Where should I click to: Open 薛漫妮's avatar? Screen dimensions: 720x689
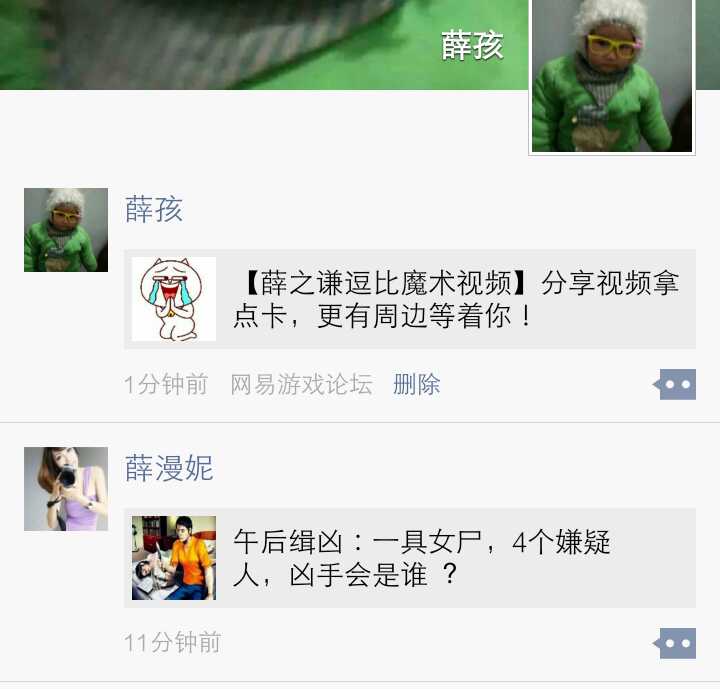pos(66,489)
